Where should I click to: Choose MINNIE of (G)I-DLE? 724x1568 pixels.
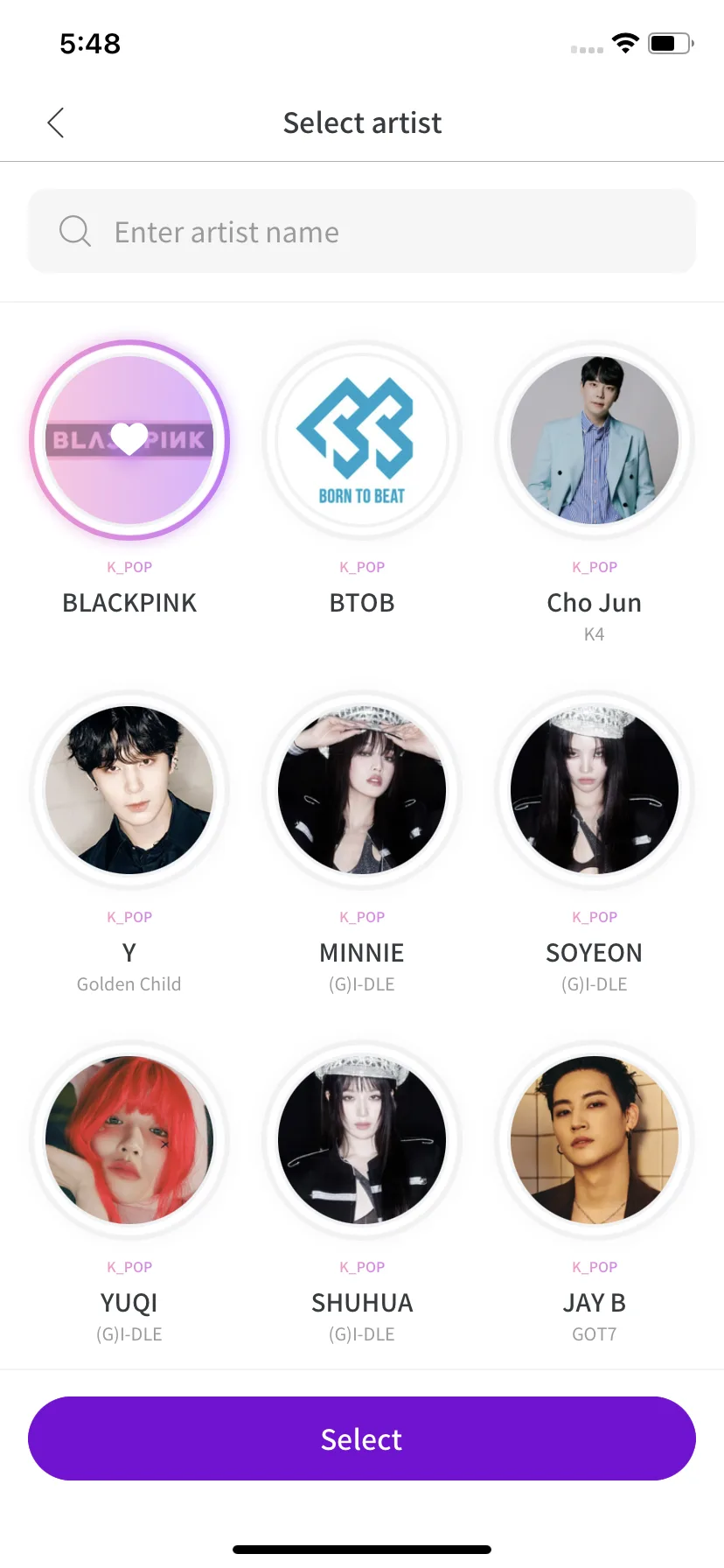point(362,790)
